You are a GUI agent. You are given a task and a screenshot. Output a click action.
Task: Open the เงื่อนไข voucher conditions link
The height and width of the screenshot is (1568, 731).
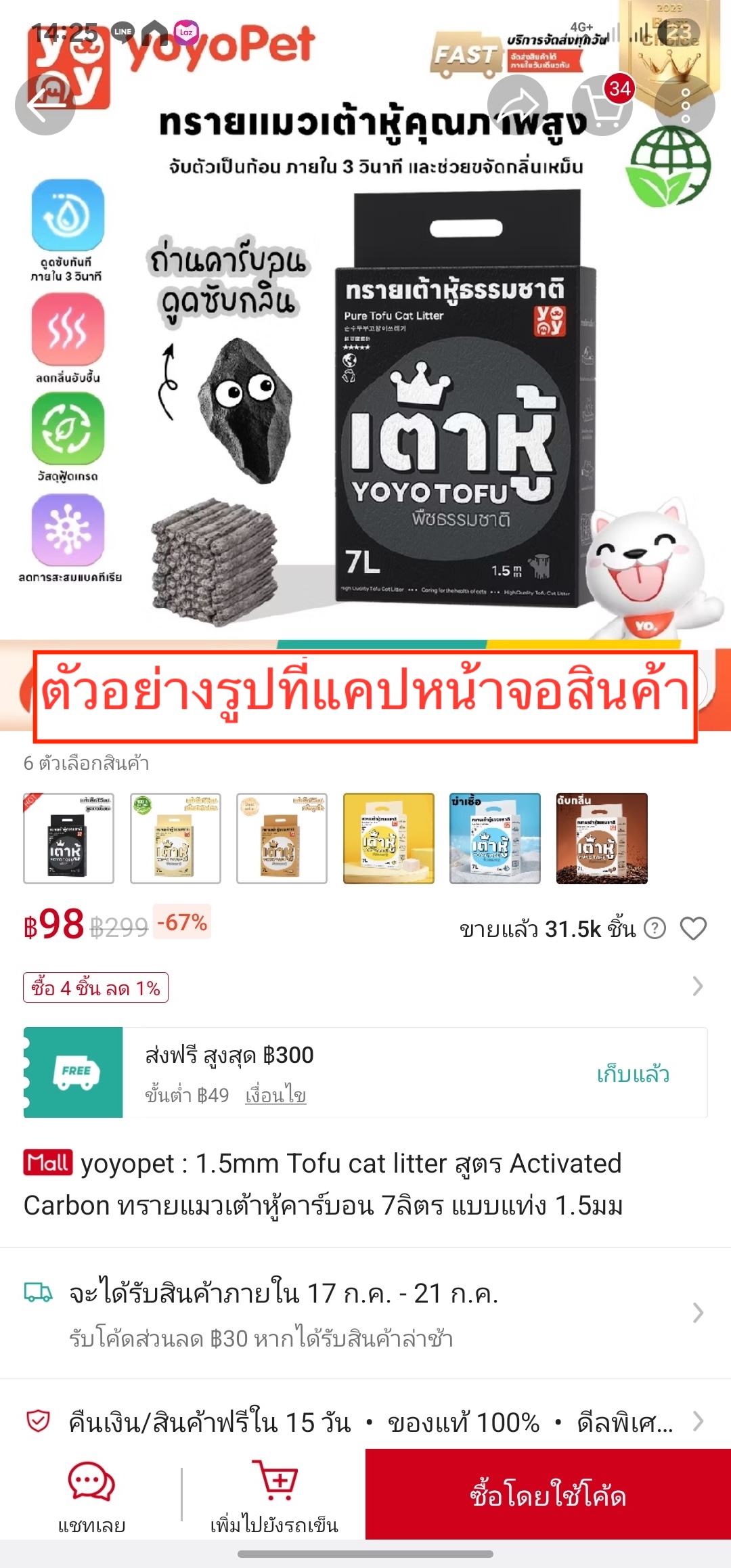pyautogui.click(x=275, y=1095)
